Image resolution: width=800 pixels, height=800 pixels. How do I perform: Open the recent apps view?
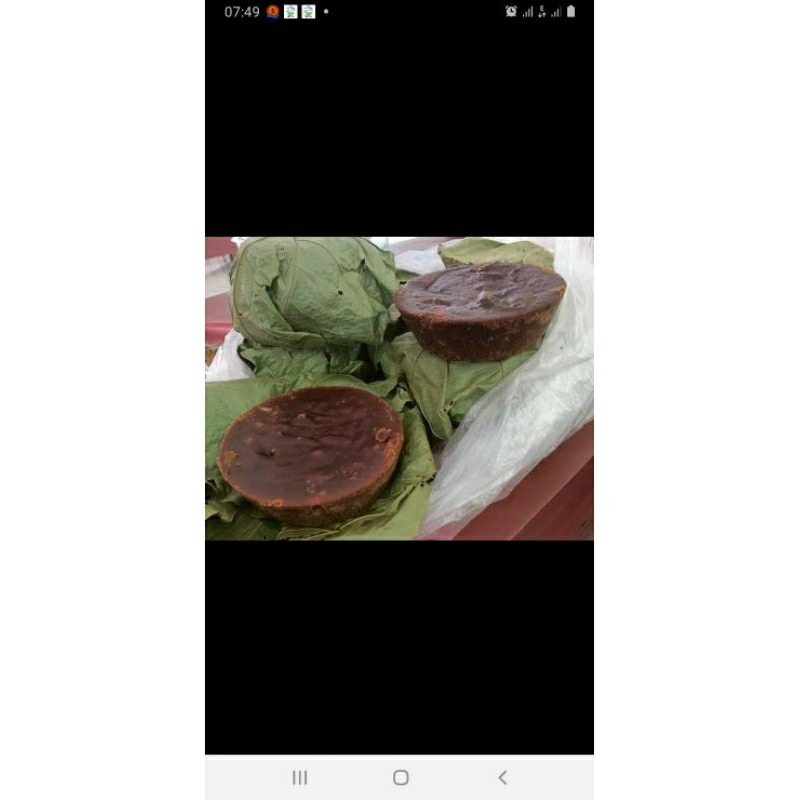pos(299,777)
